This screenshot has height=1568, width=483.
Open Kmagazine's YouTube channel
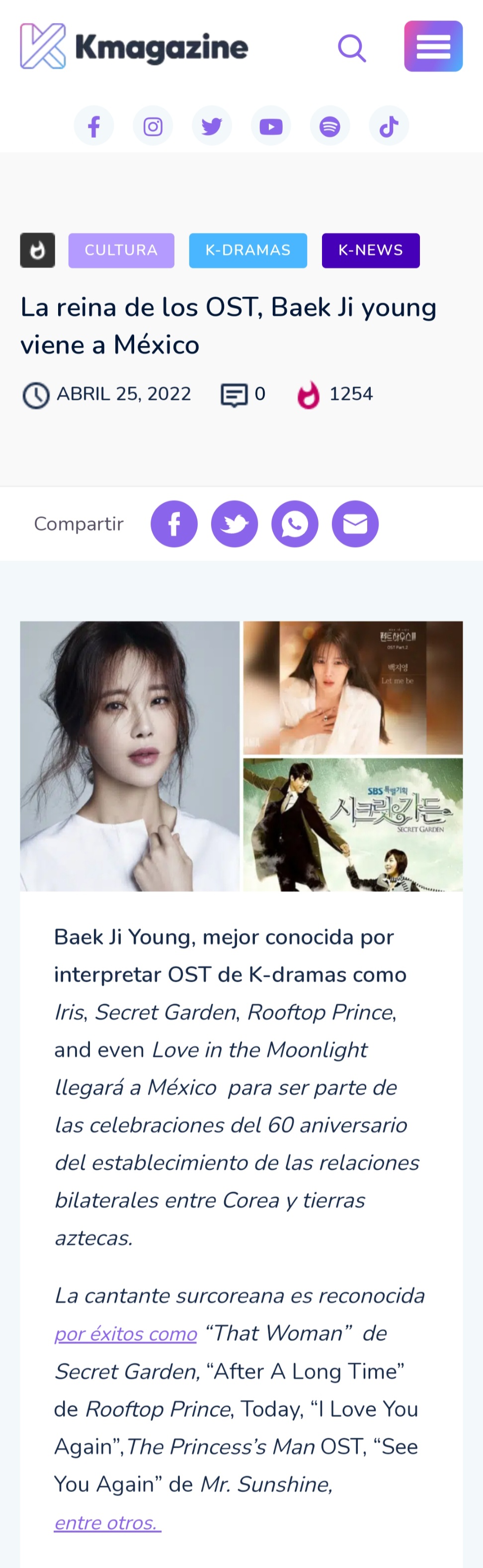(271, 126)
